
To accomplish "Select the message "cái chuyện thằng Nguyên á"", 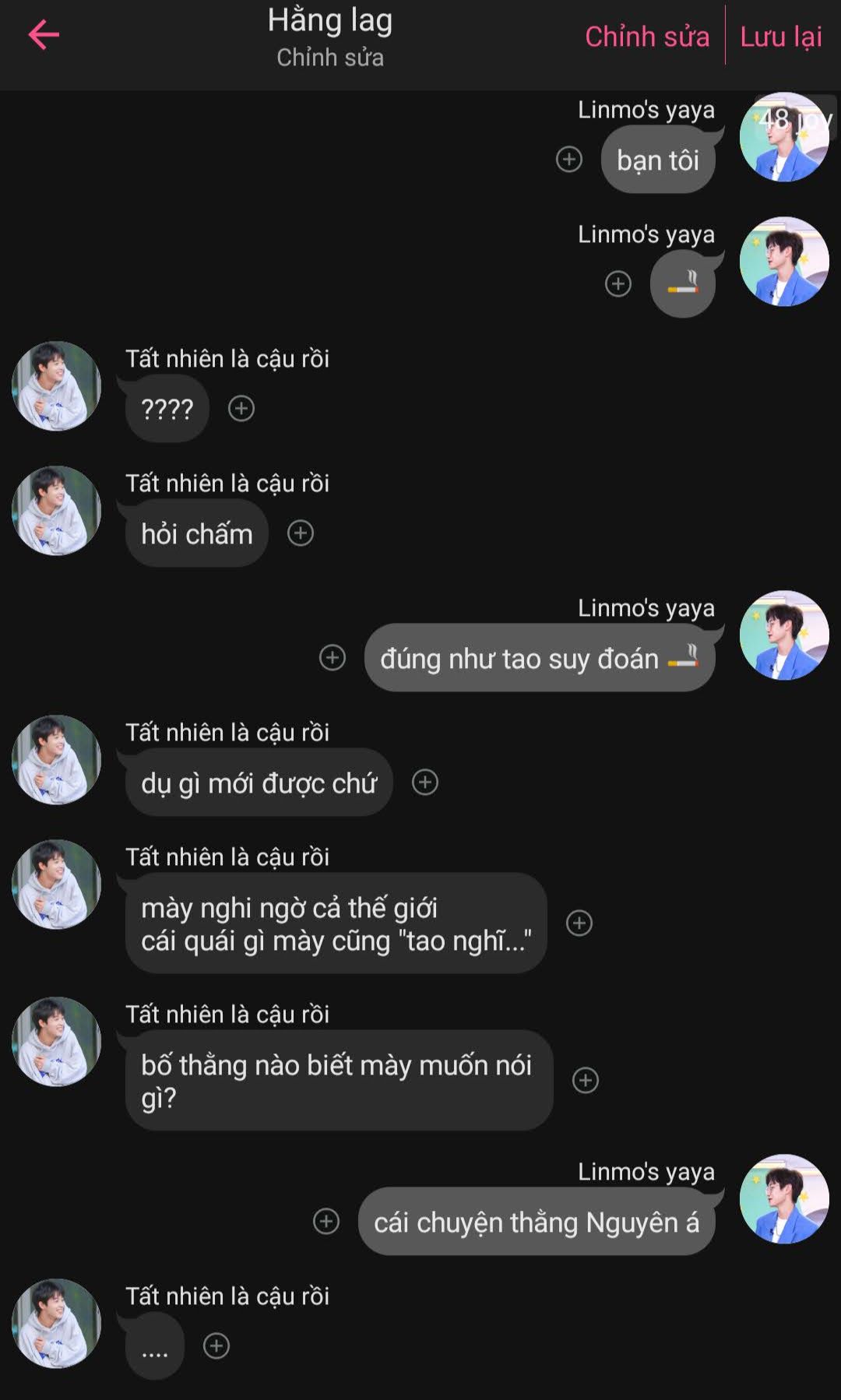I will [x=536, y=1222].
